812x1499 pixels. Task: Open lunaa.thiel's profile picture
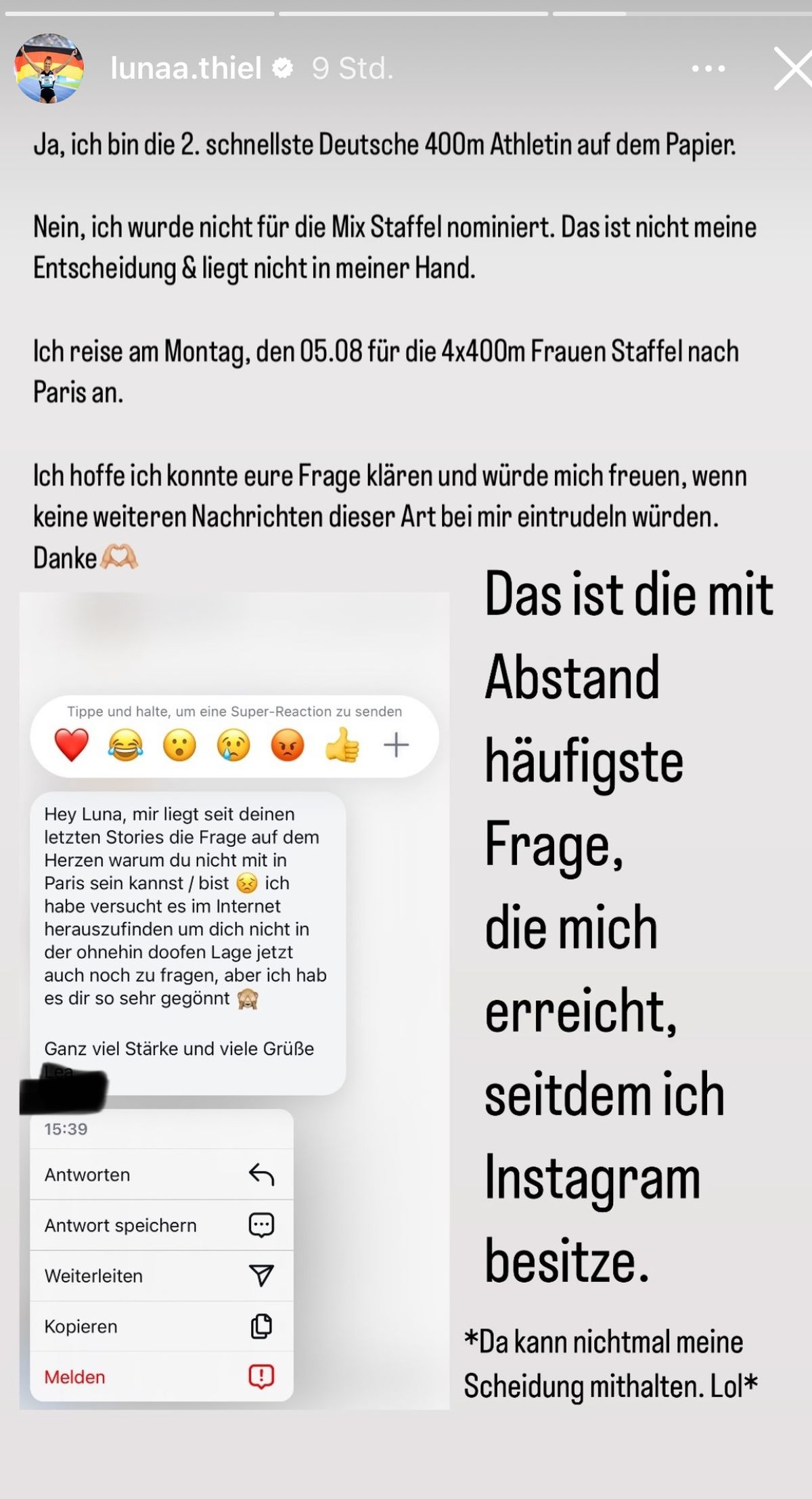click(49, 68)
